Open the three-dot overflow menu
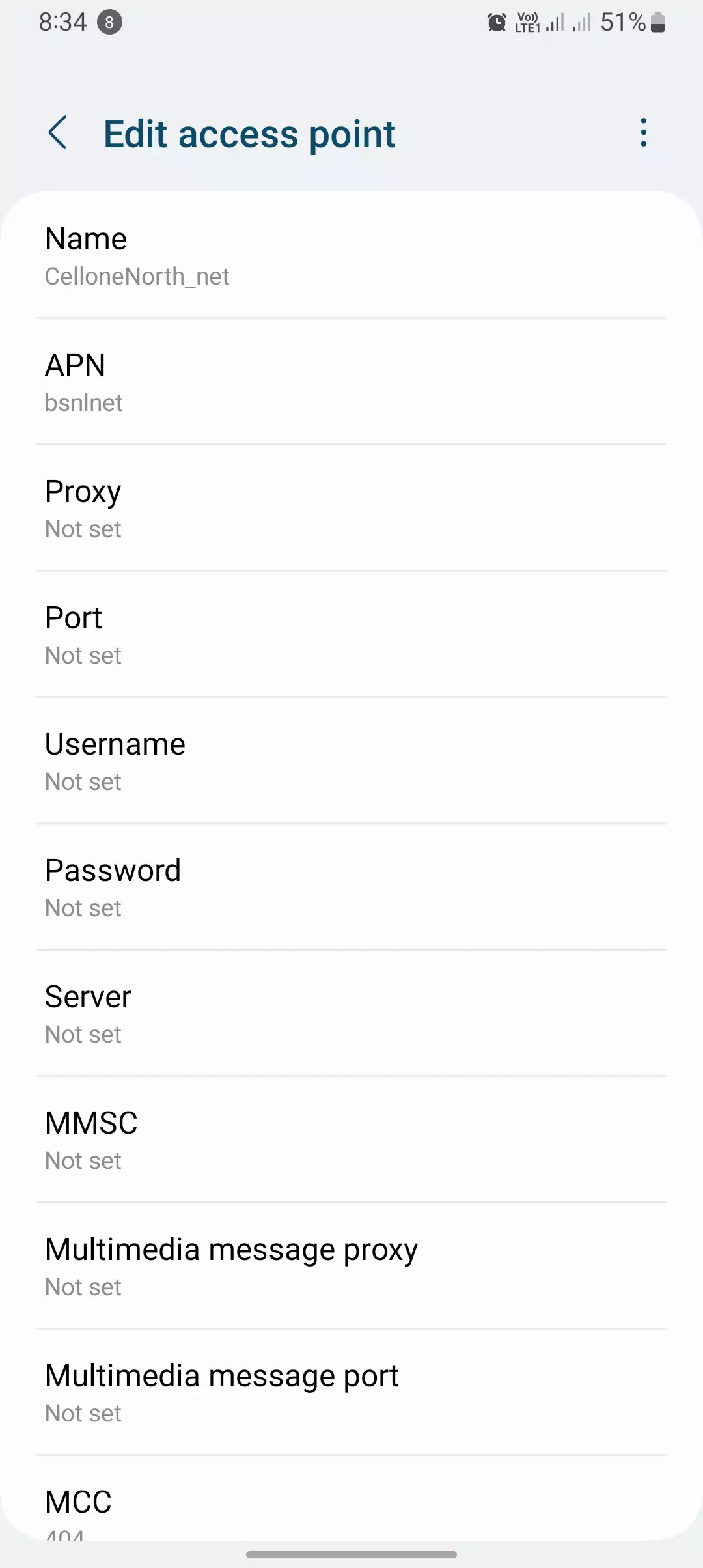 pyautogui.click(x=643, y=133)
